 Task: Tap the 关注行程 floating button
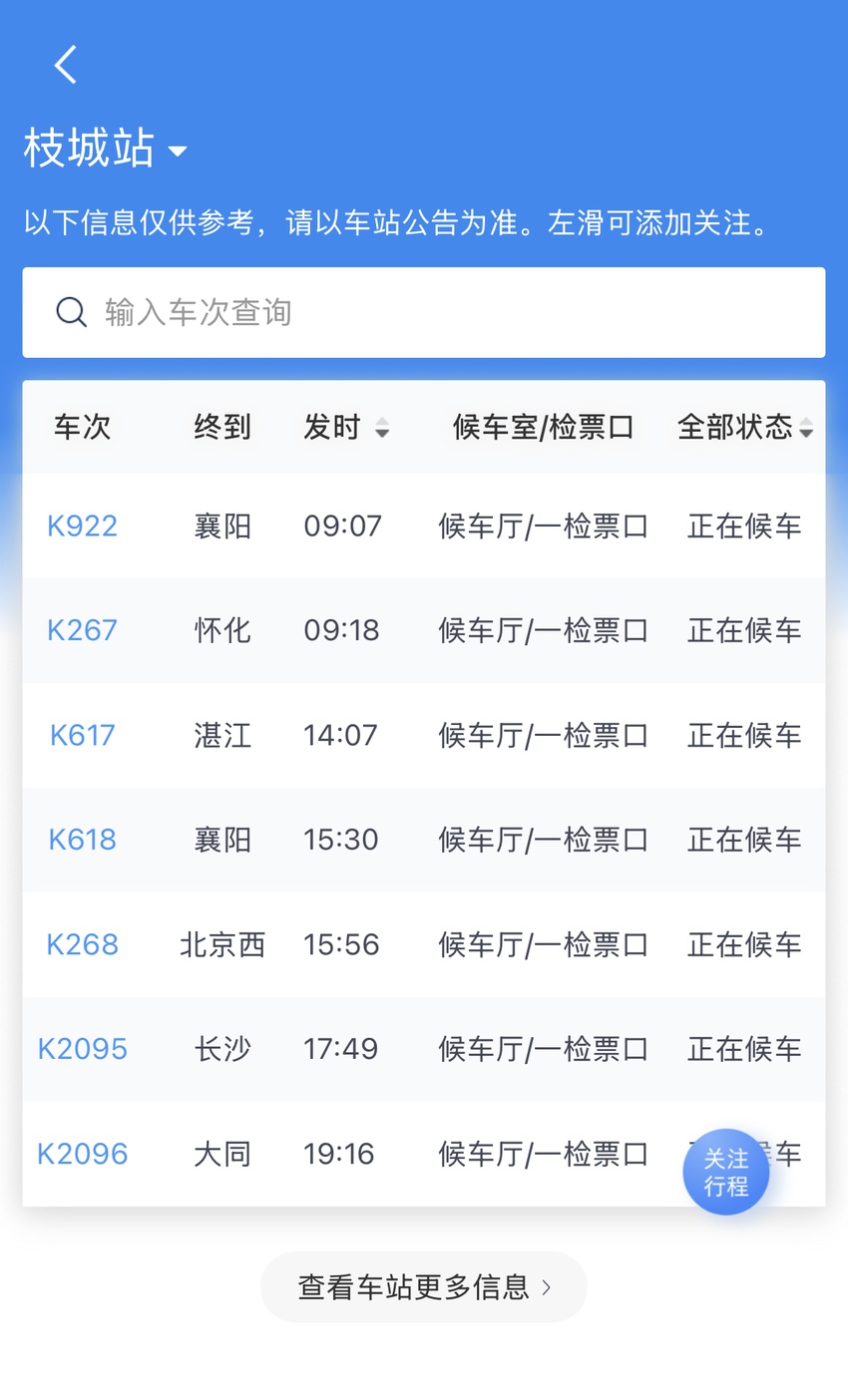725,1173
